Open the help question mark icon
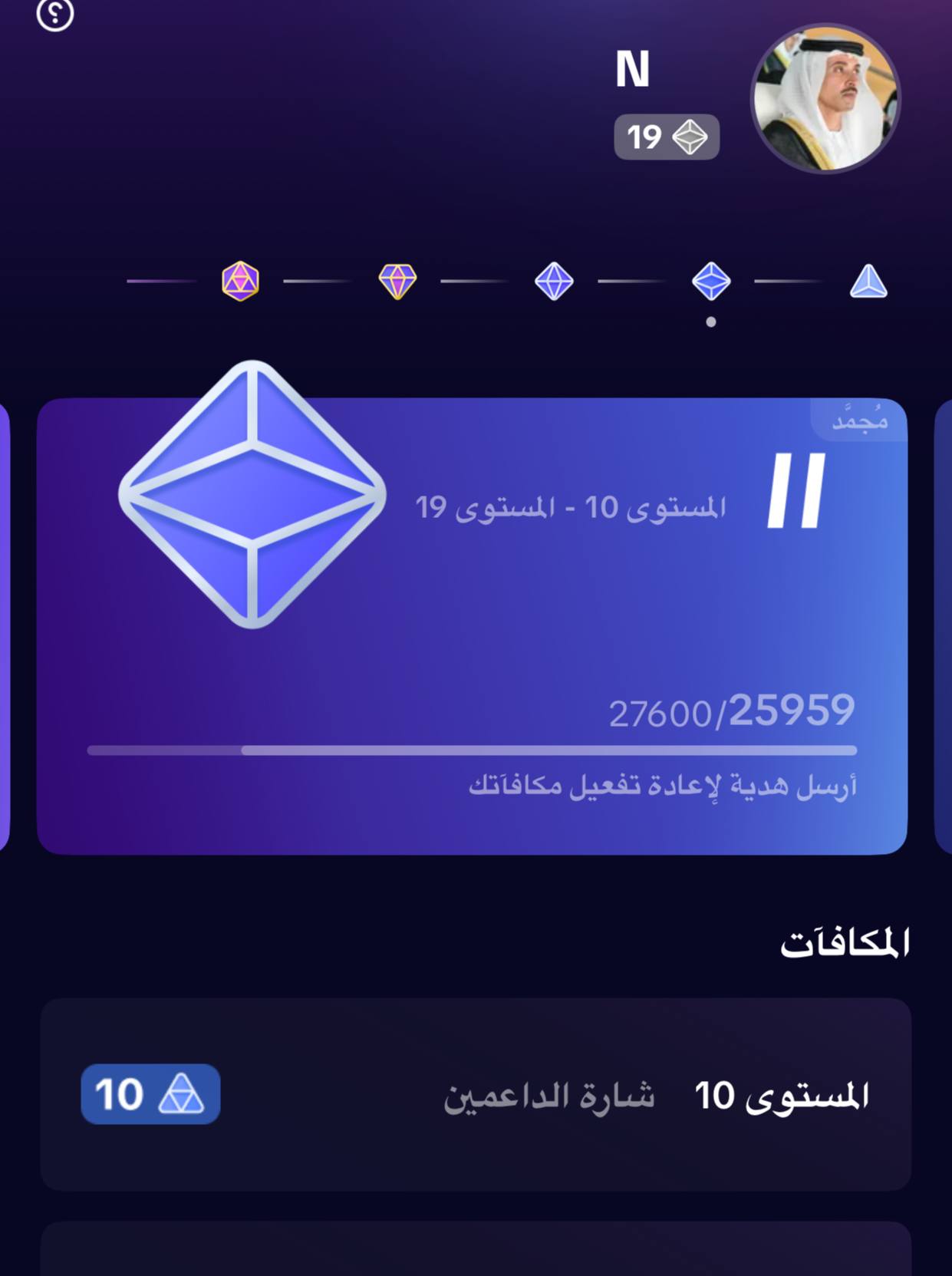Image resolution: width=952 pixels, height=1276 pixels. [x=54, y=14]
